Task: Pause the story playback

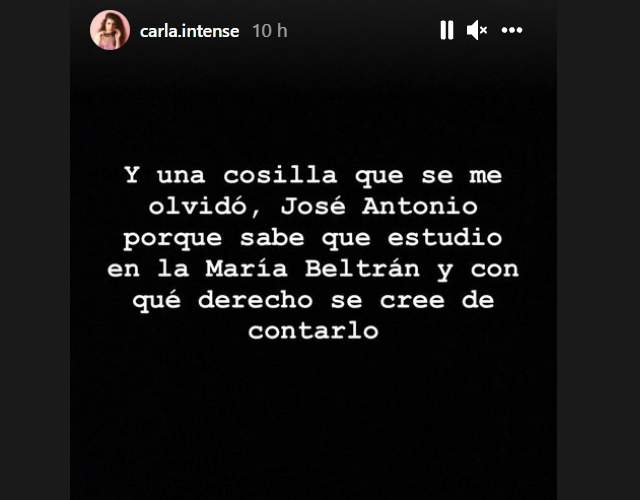Action: point(446,31)
